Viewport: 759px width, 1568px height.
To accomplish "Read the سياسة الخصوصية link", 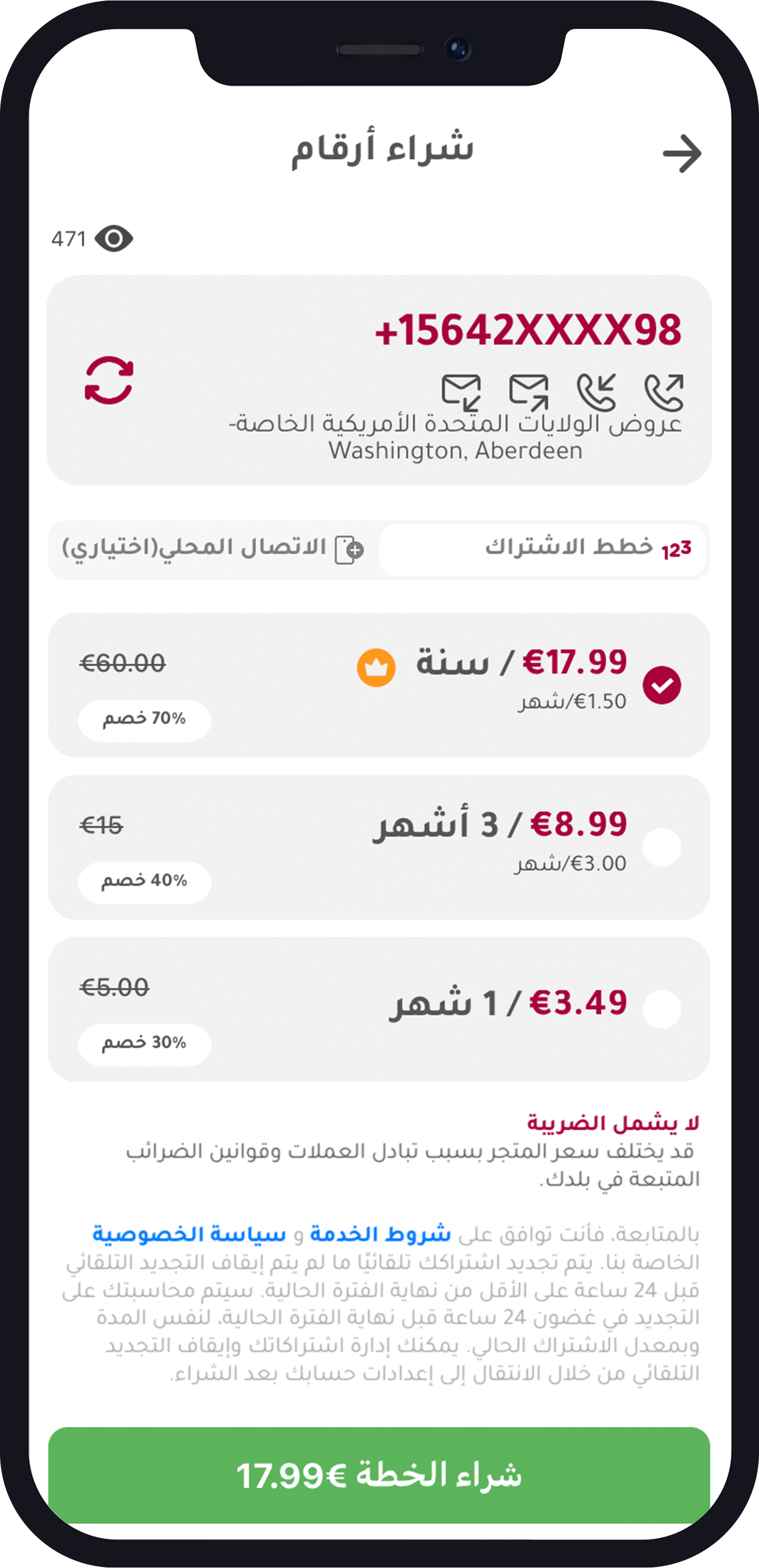I will (189, 1234).
